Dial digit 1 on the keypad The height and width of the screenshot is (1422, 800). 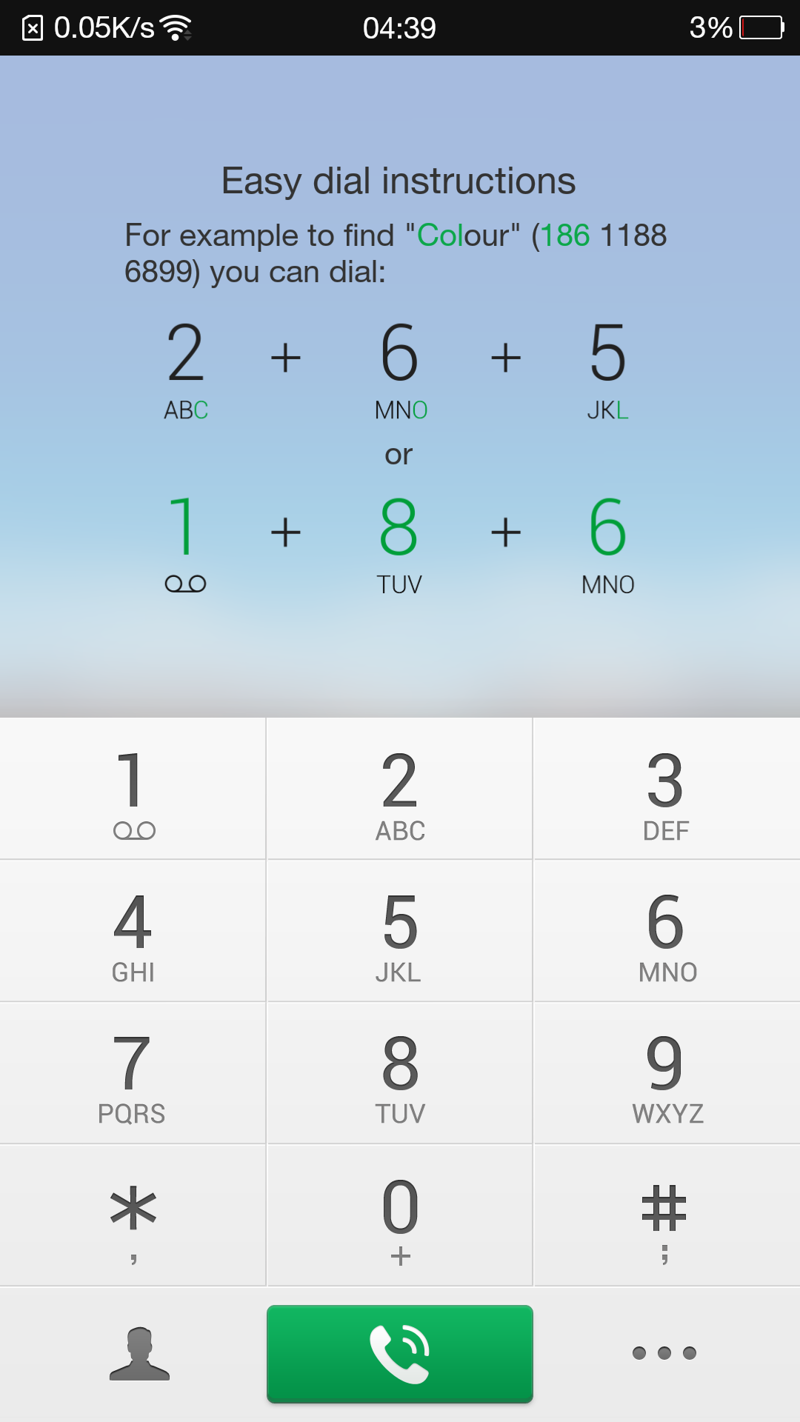point(133,789)
